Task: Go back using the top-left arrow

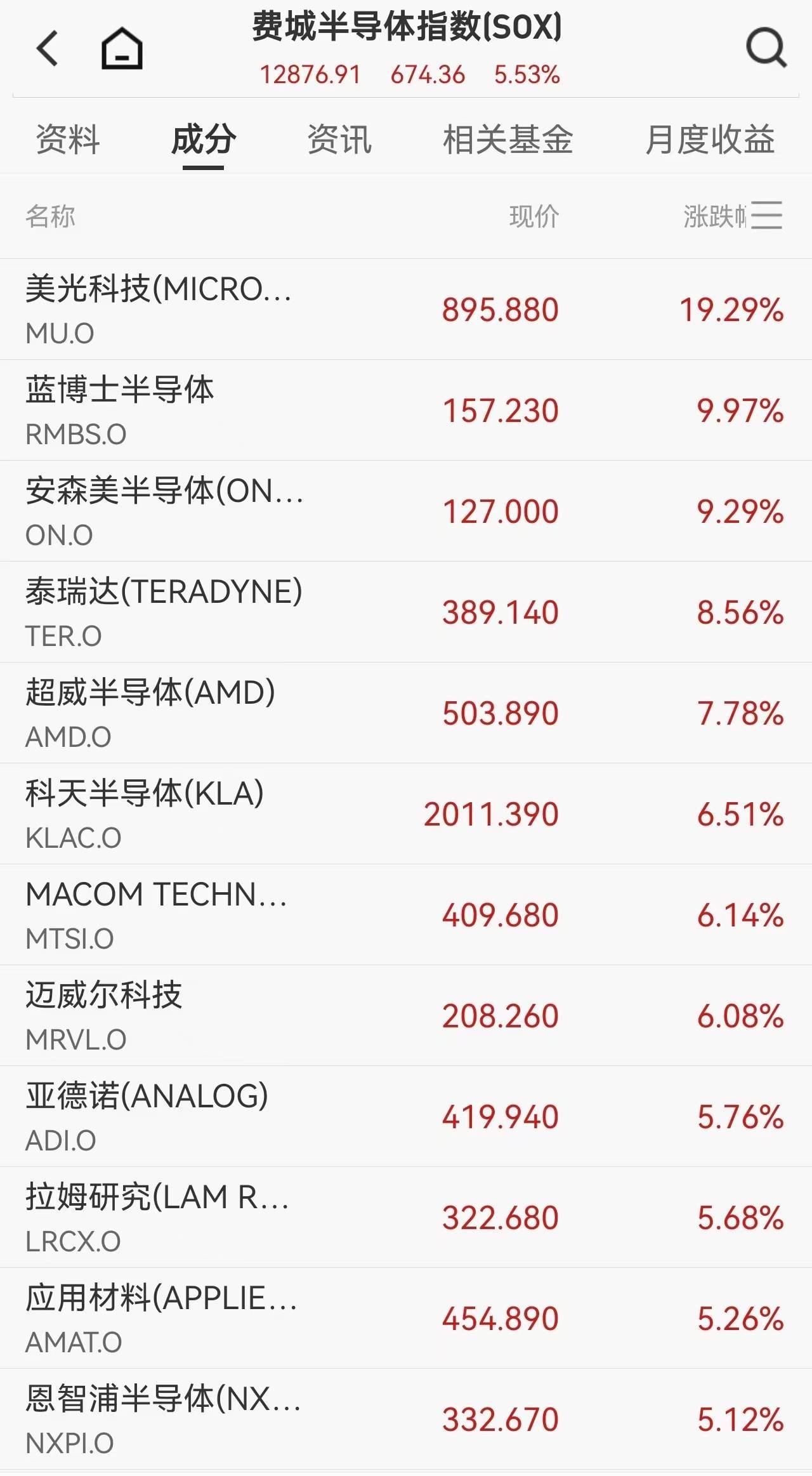Action: [48, 48]
